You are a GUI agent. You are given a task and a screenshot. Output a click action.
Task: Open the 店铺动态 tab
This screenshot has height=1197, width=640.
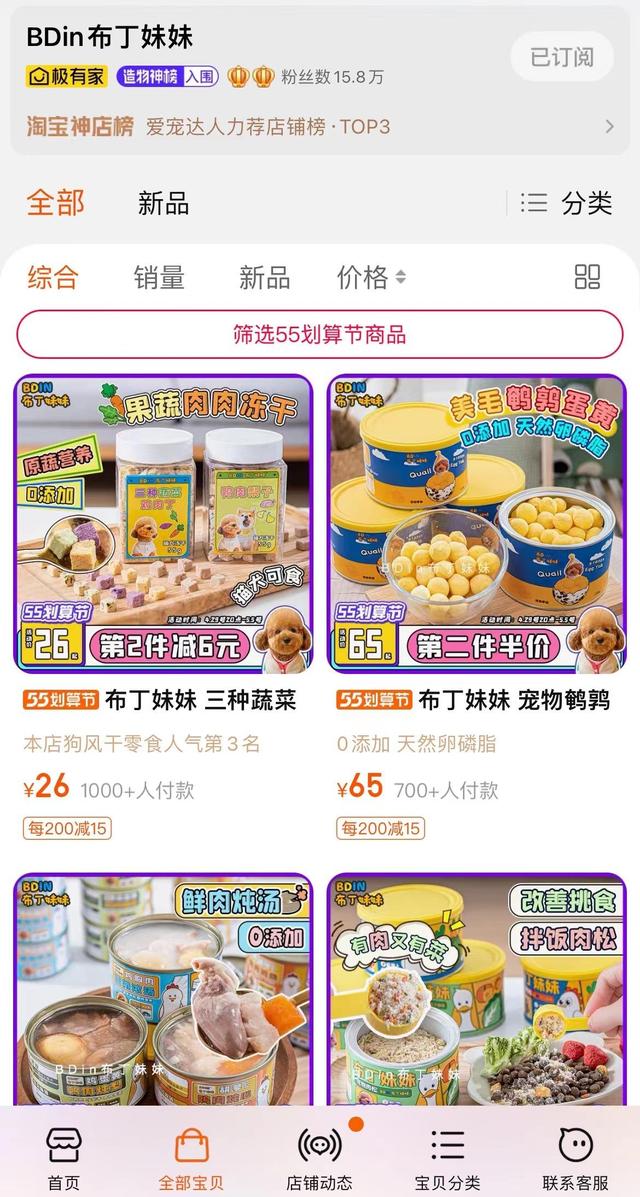click(319, 1158)
